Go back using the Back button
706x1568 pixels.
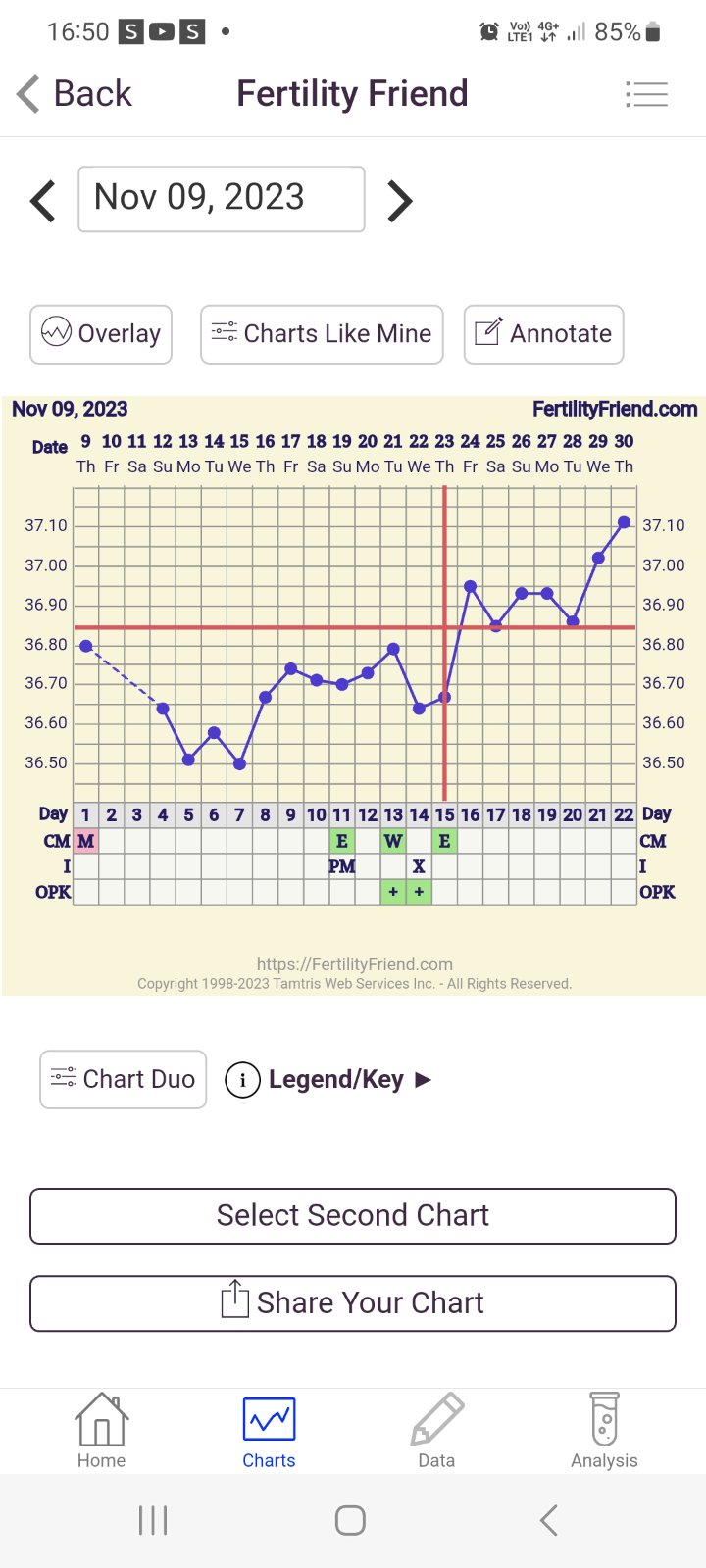click(75, 94)
